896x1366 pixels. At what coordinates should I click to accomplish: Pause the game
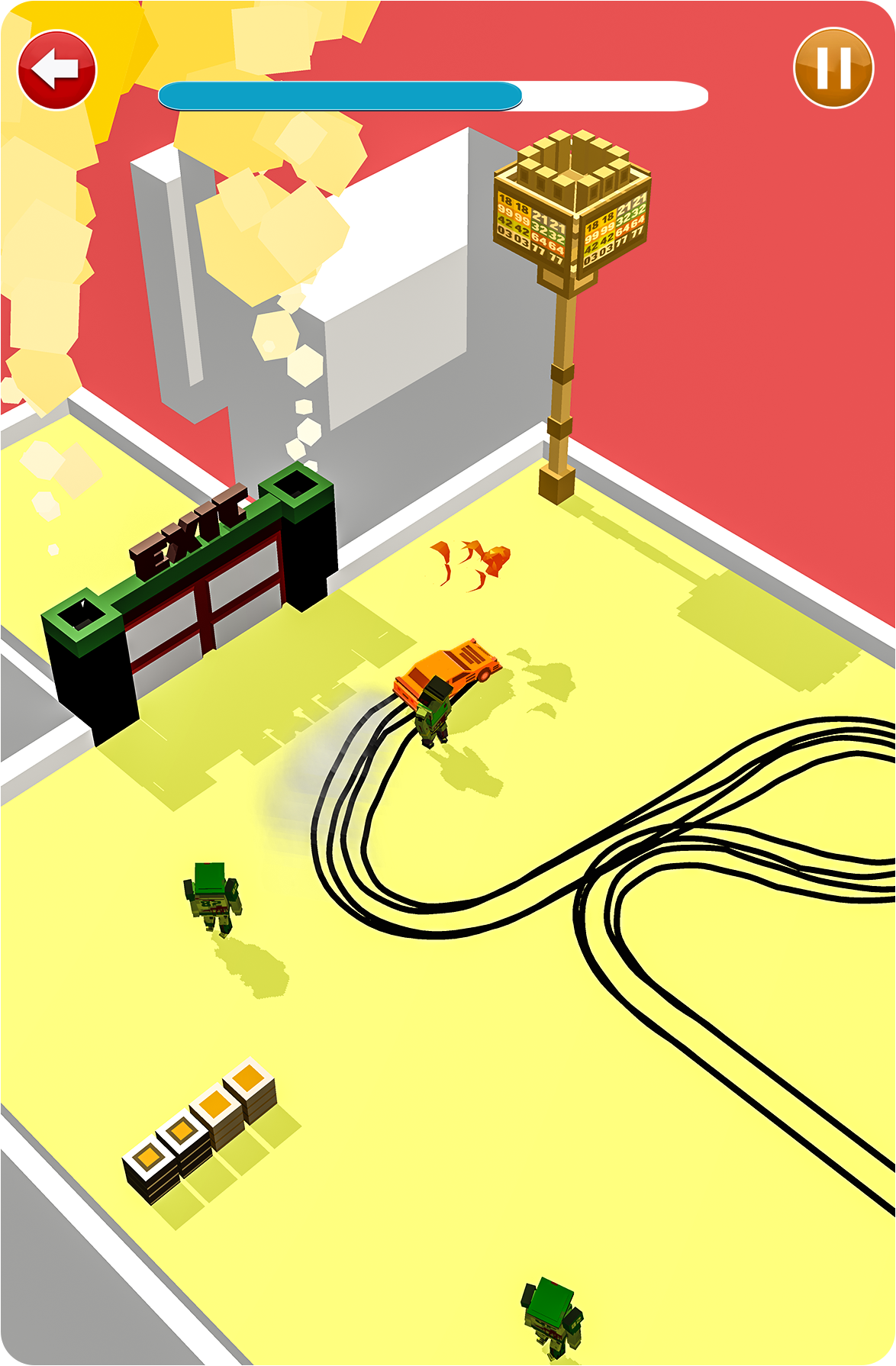(x=833, y=69)
